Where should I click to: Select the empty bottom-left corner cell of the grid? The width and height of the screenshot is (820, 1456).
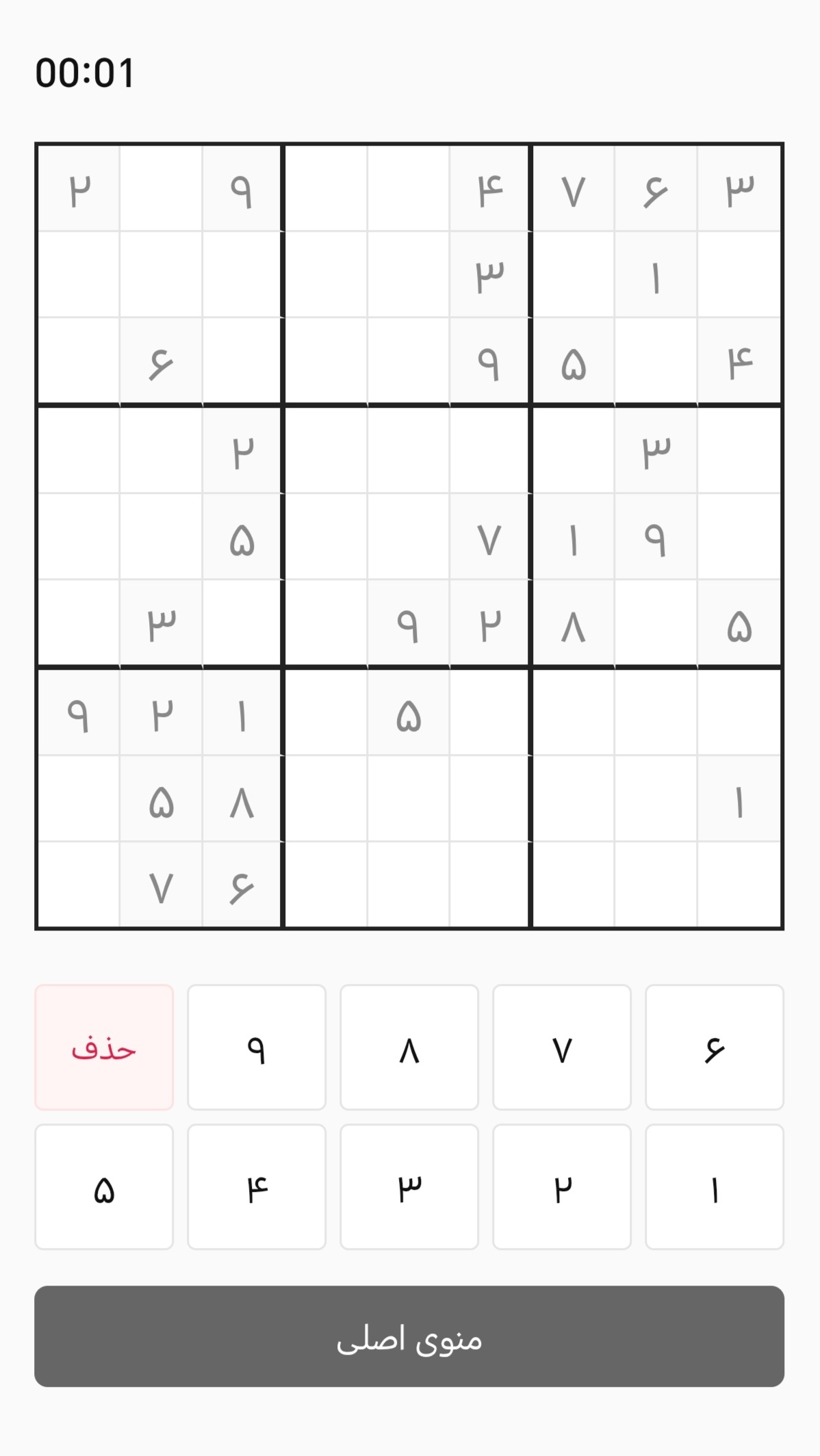[x=79, y=884]
